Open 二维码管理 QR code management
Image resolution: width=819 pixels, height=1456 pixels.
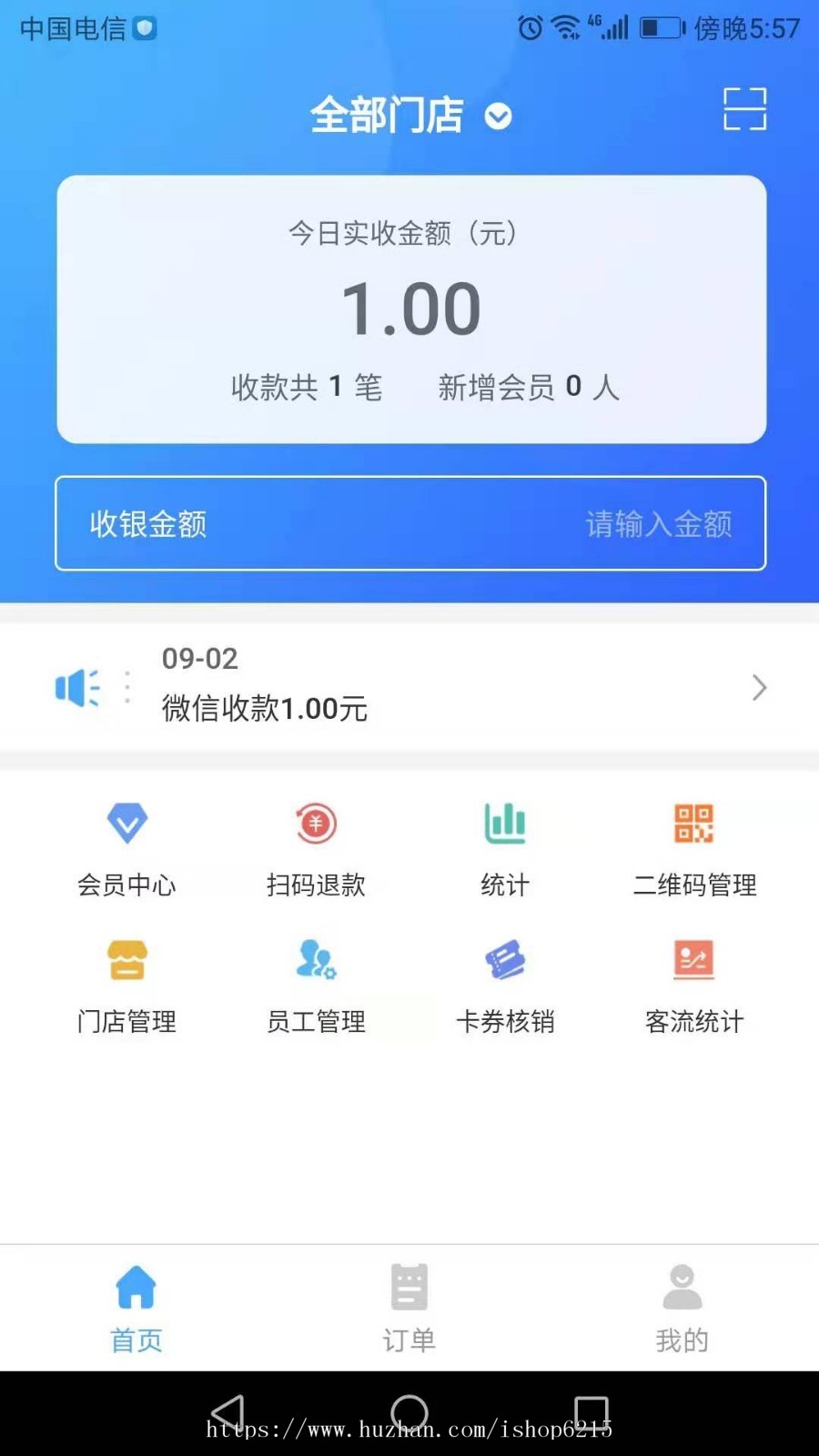694,846
